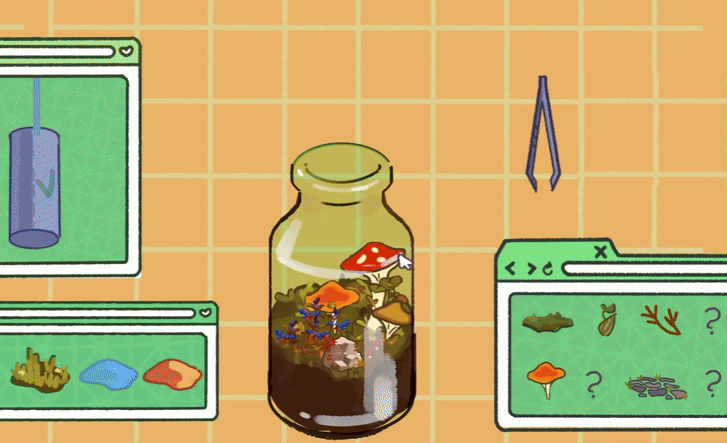Select the green moss patch item
This screenshot has height=443, width=727.
[545, 322]
